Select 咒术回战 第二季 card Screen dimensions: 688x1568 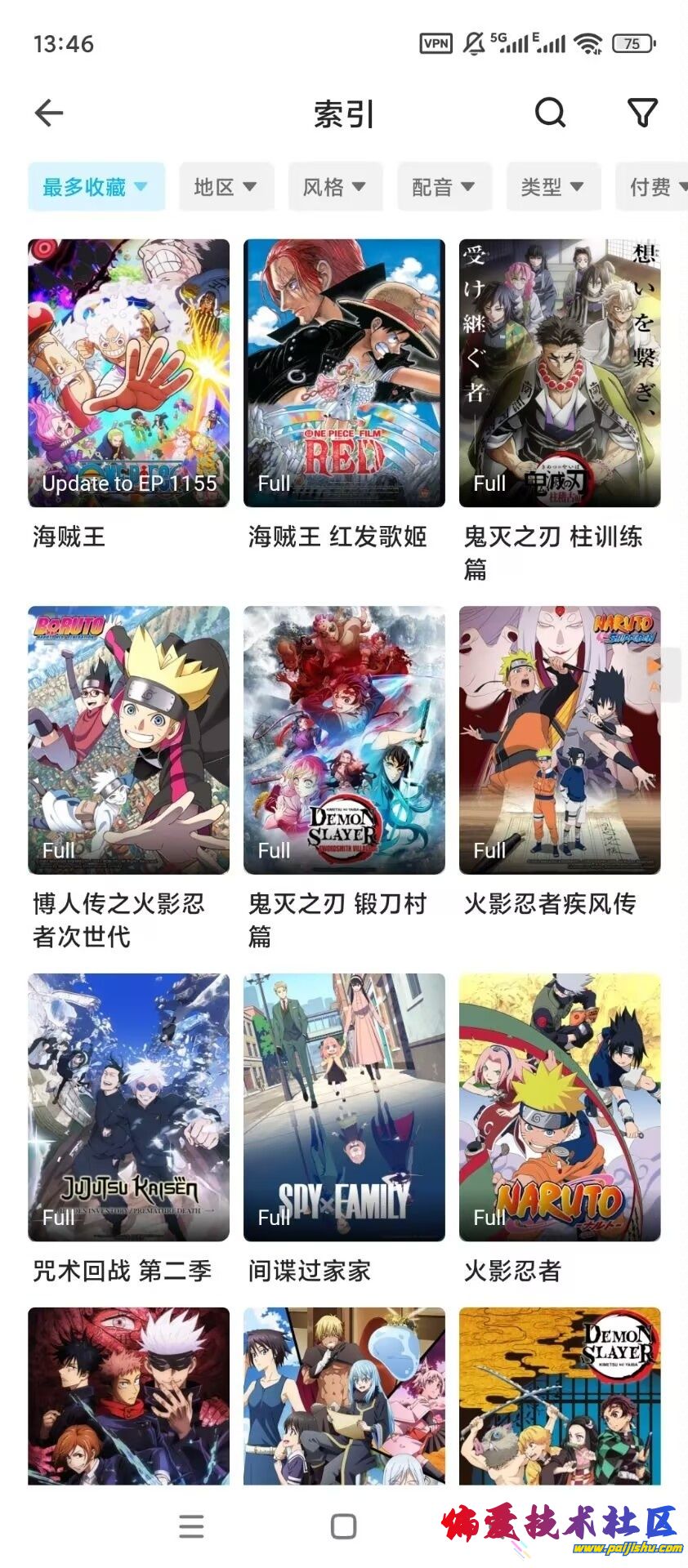pos(128,1107)
